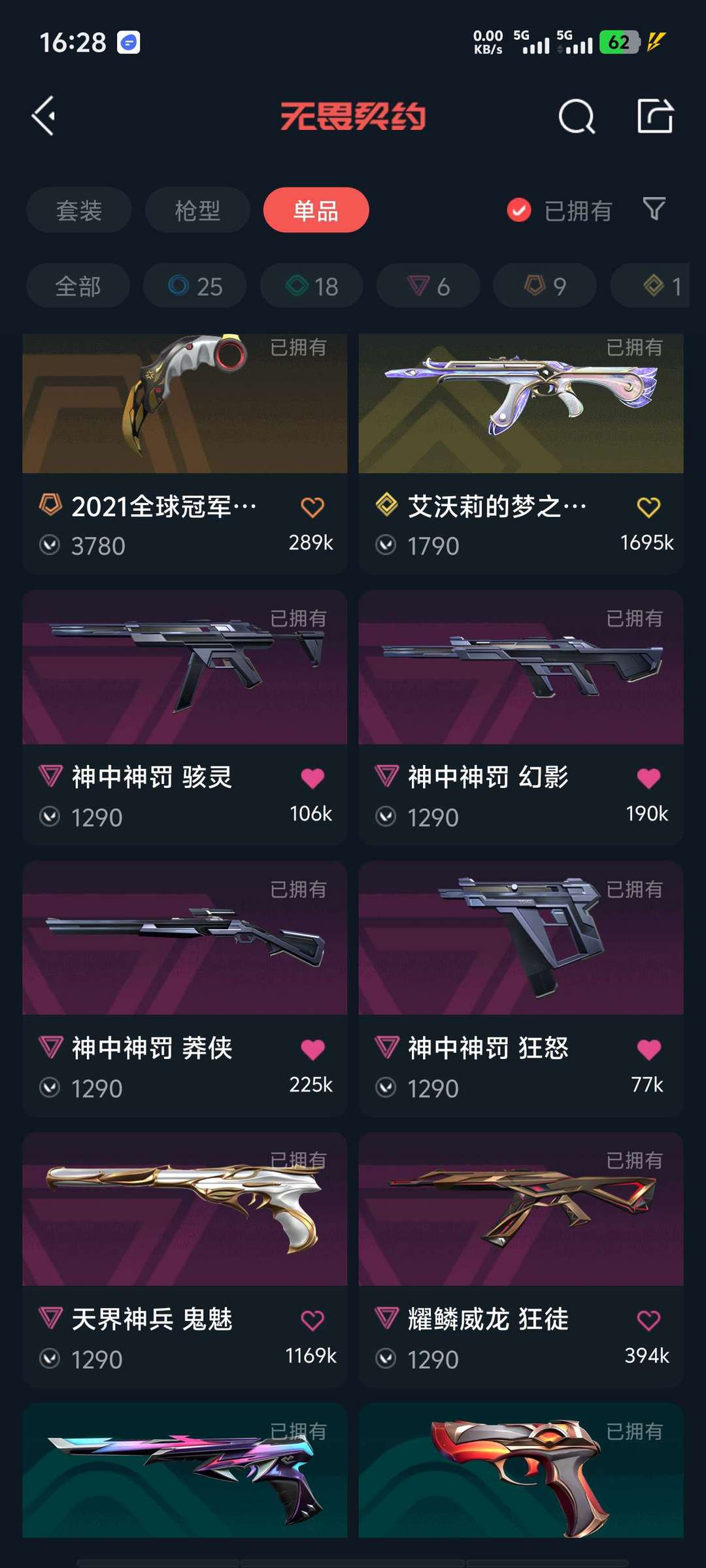Unlike the 神中神罚 幻影 skin
706x1568 pixels.
[648, 778]
